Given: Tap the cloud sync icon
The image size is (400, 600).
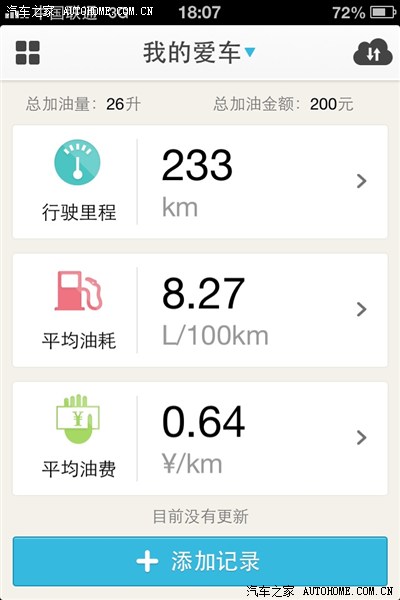Looking at the screenshot, I should (373, 52).
